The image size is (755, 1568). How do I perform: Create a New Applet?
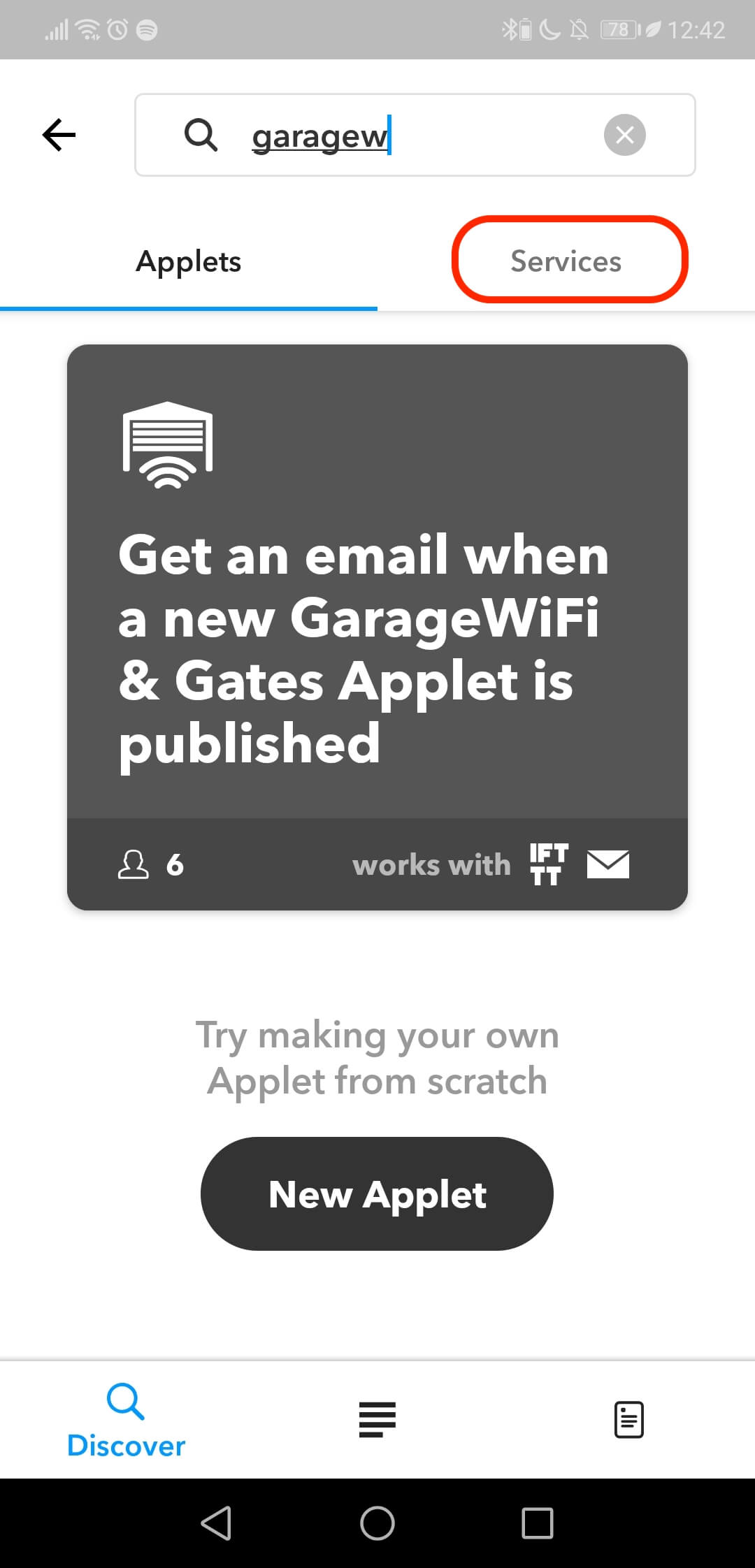377,1194
